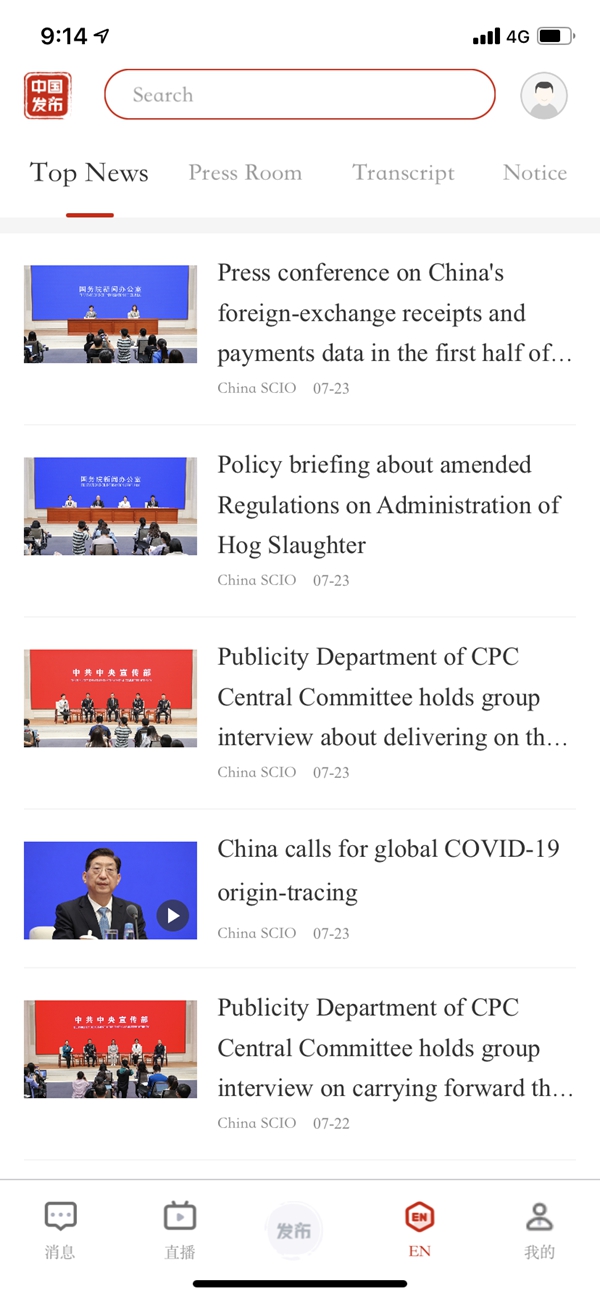
Task: Open the group interview on carrying forward article
Action: pos(395,1049)
